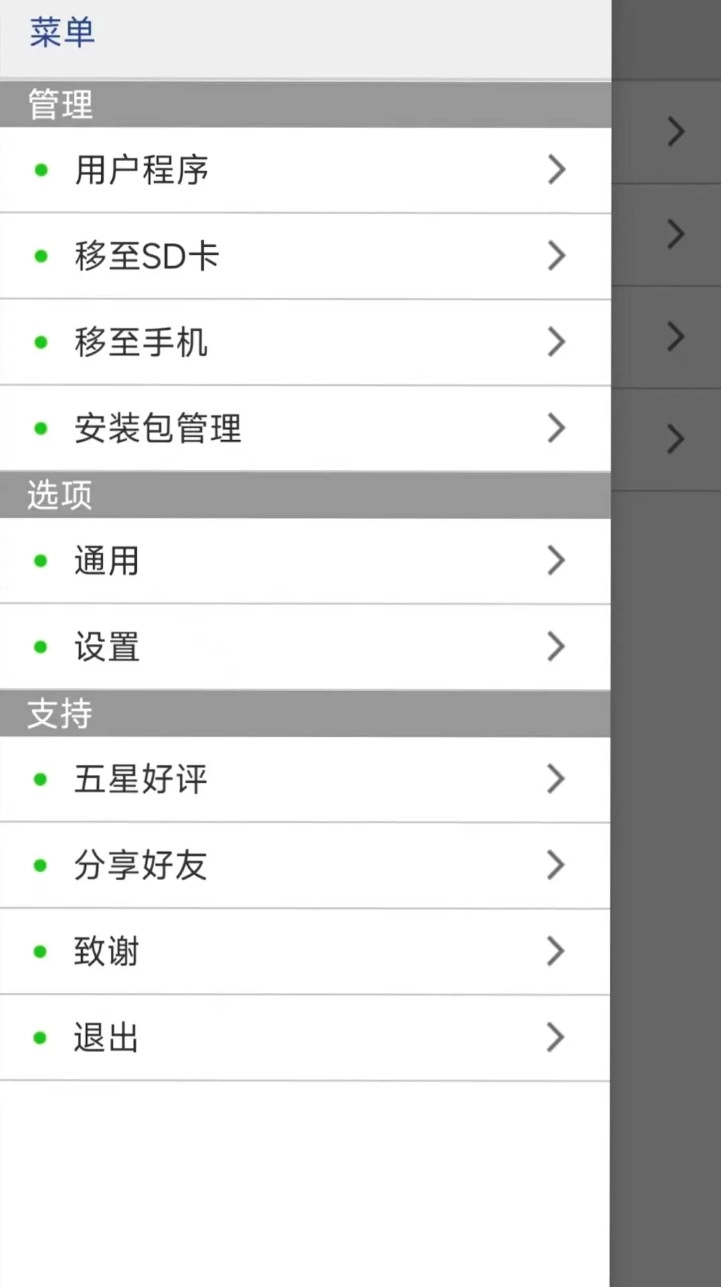This screenshot has width=721, height=1287.
Task: Select the green dot beside 五星好评
Action: [x=40, y=780]
